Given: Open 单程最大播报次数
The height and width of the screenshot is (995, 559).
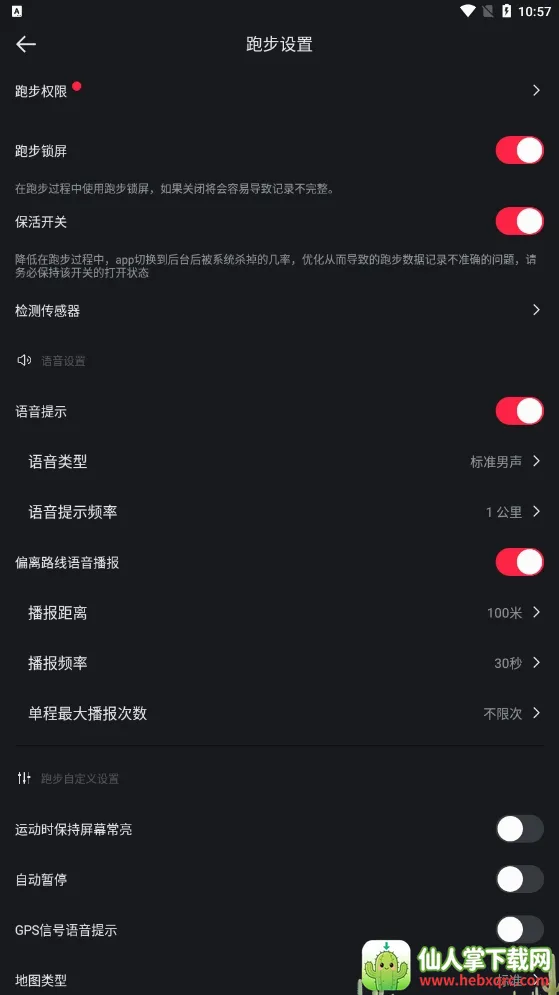Looking at the screenshot, I should click(x=279, y=713).
